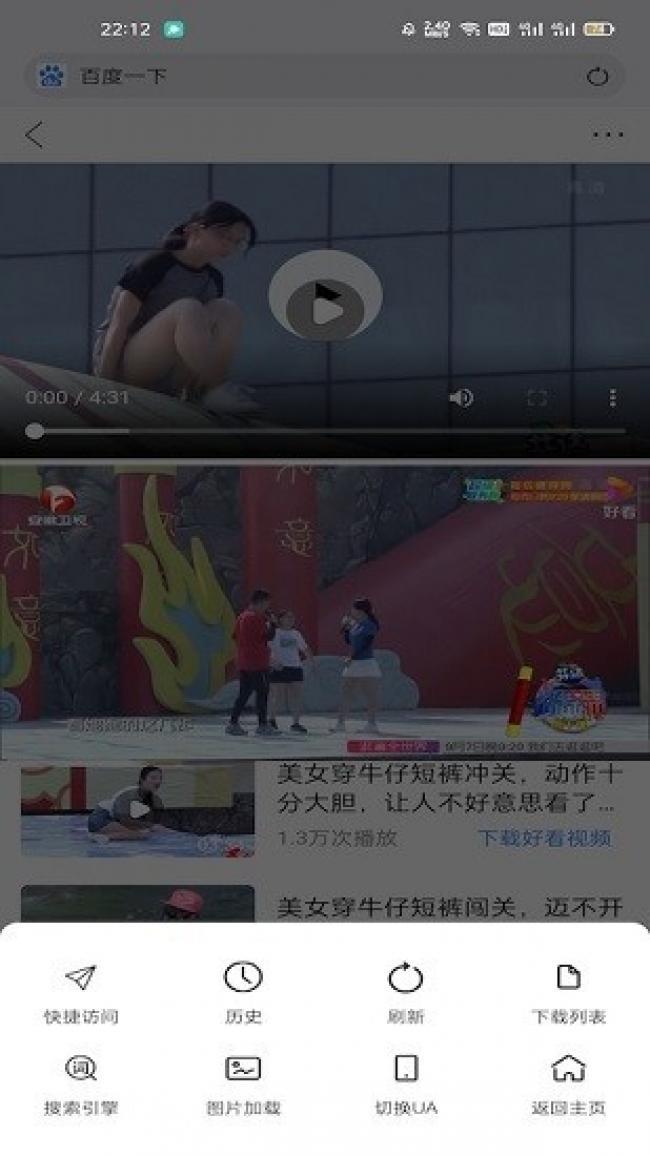Select 切换UA to switch user agent

[405, 1083]
